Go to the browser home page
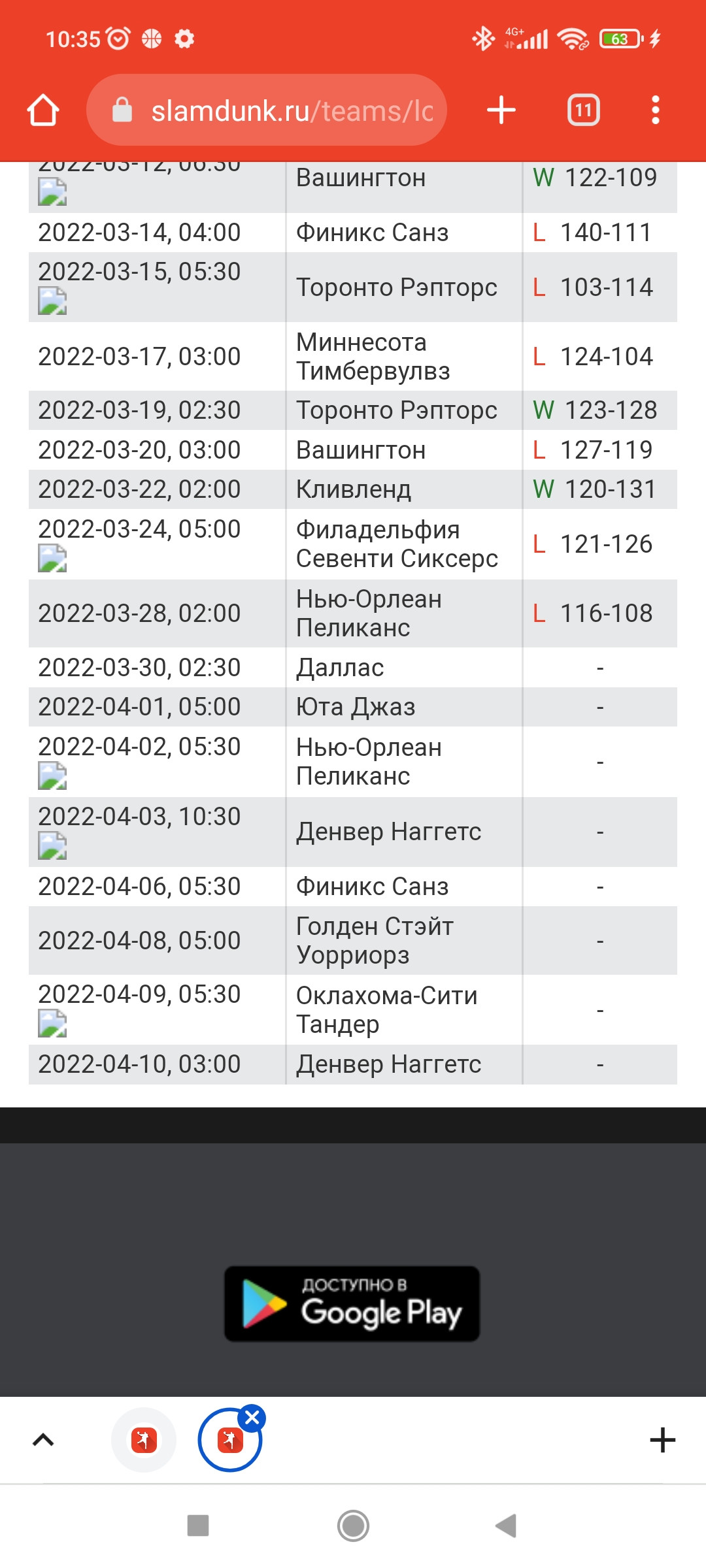The image size is (706, 1568). coord(43,110)
